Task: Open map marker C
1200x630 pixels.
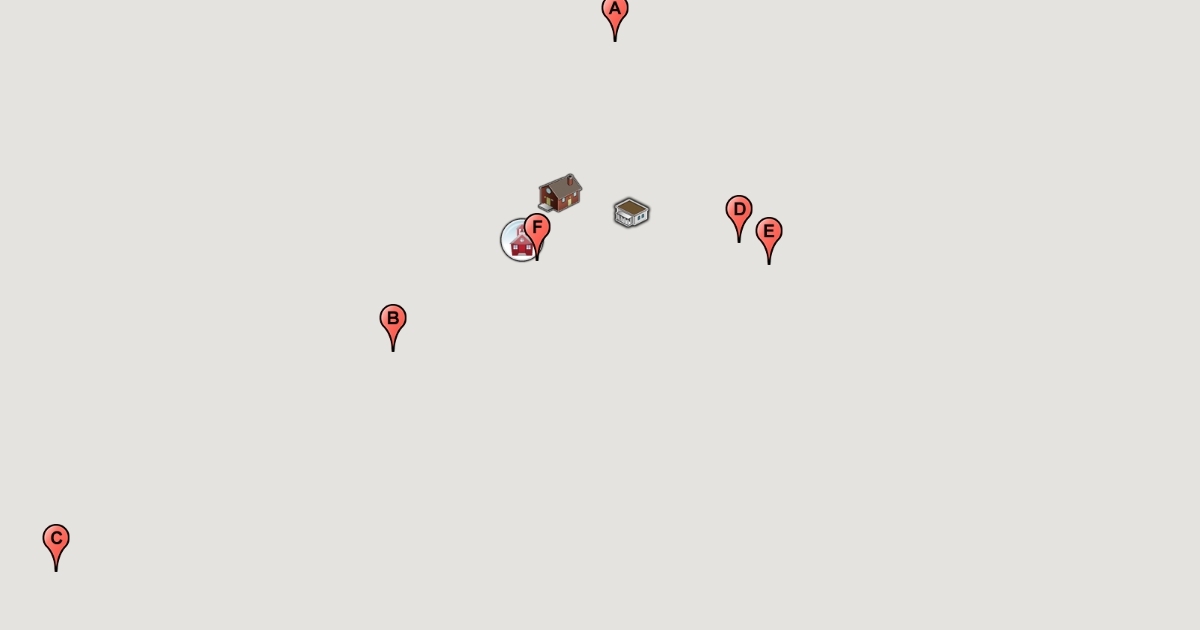Action: click(56, 540)
